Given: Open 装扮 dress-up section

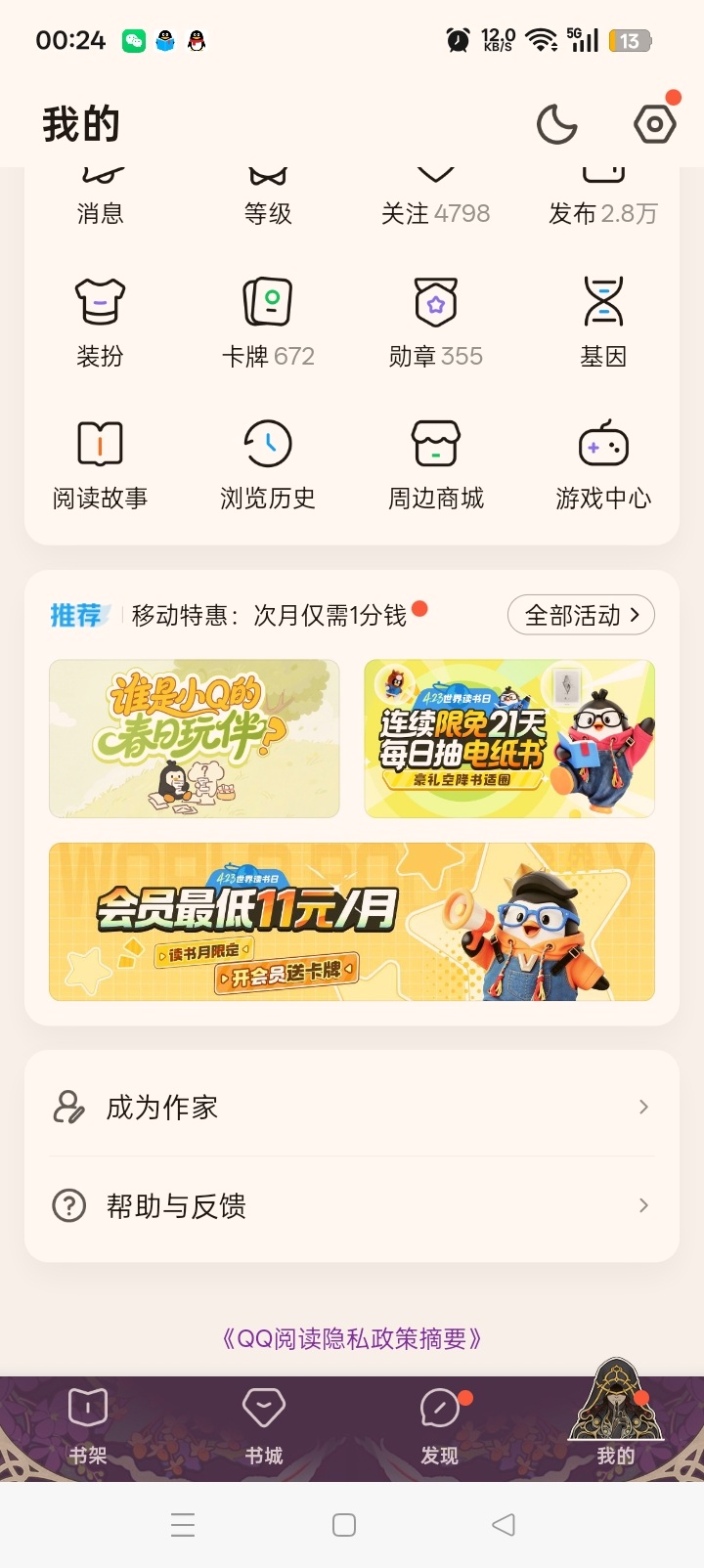Looking at the screenshot, I should tap(100, 323).
